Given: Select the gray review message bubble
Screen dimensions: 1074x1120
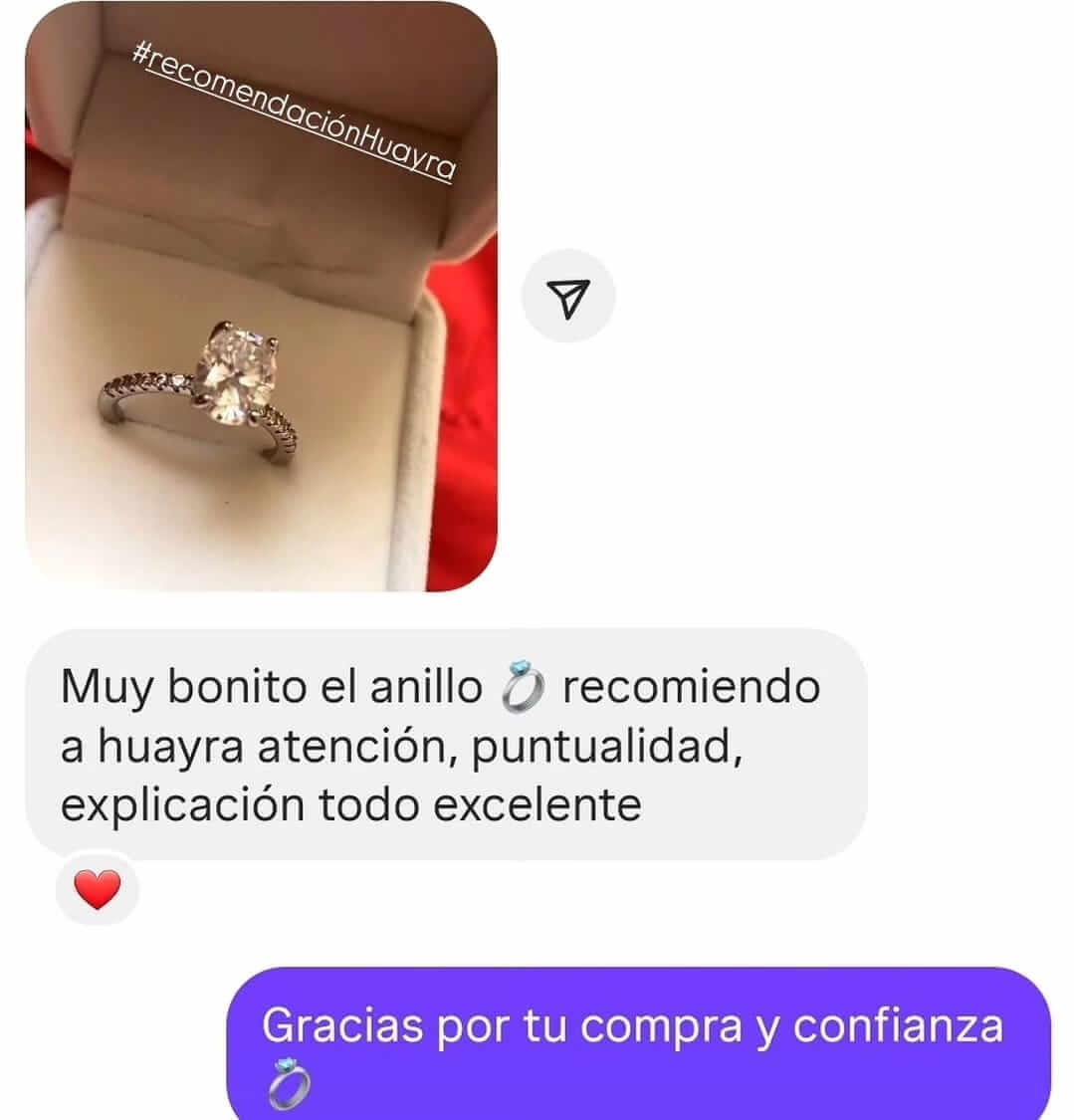Looking at the screenshot, I should [x=438, y=742].
